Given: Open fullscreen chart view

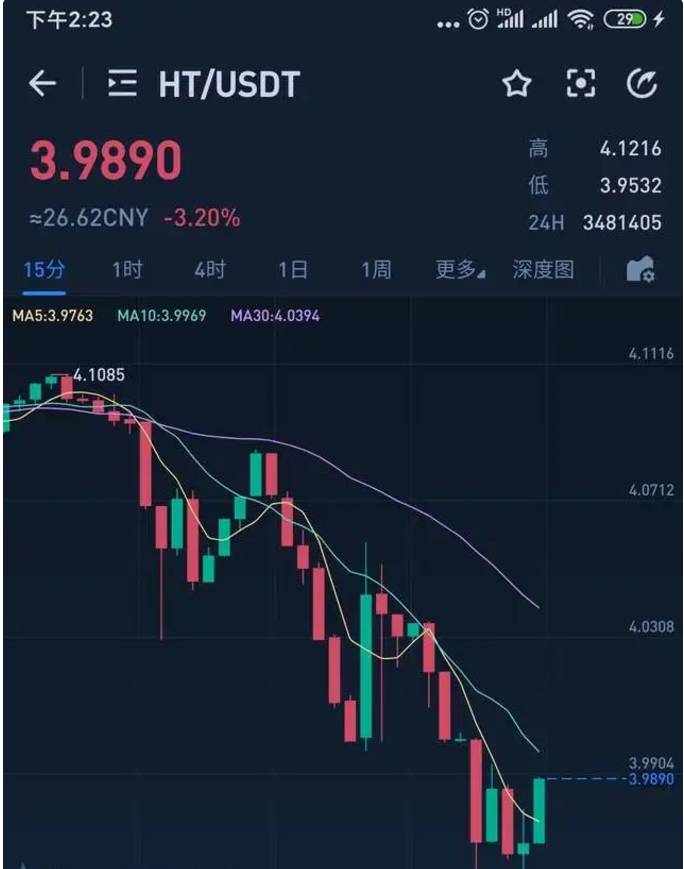Looking at the screenshot, I should tap(580, 84).
